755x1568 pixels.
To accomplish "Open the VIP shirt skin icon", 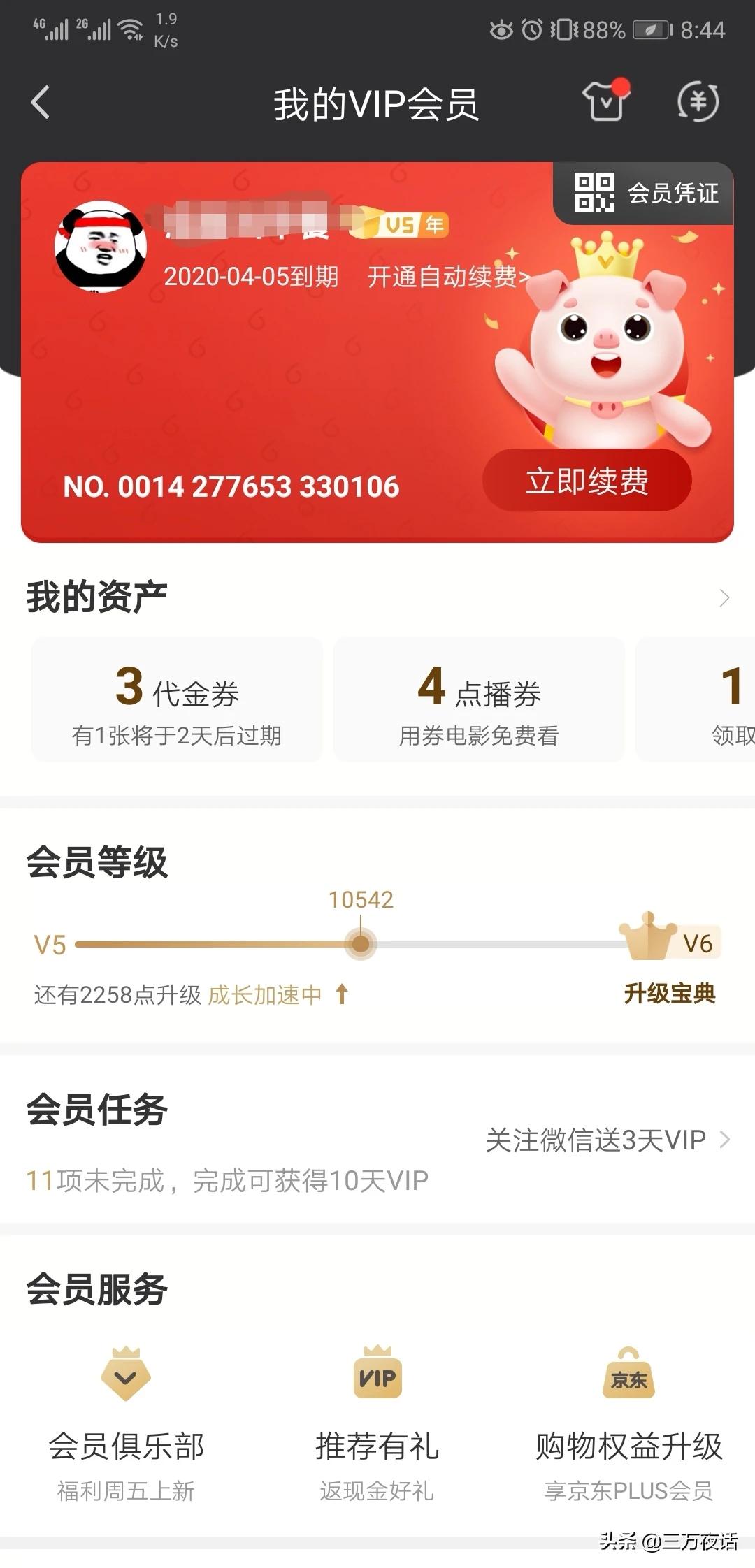I will (605, 102).
